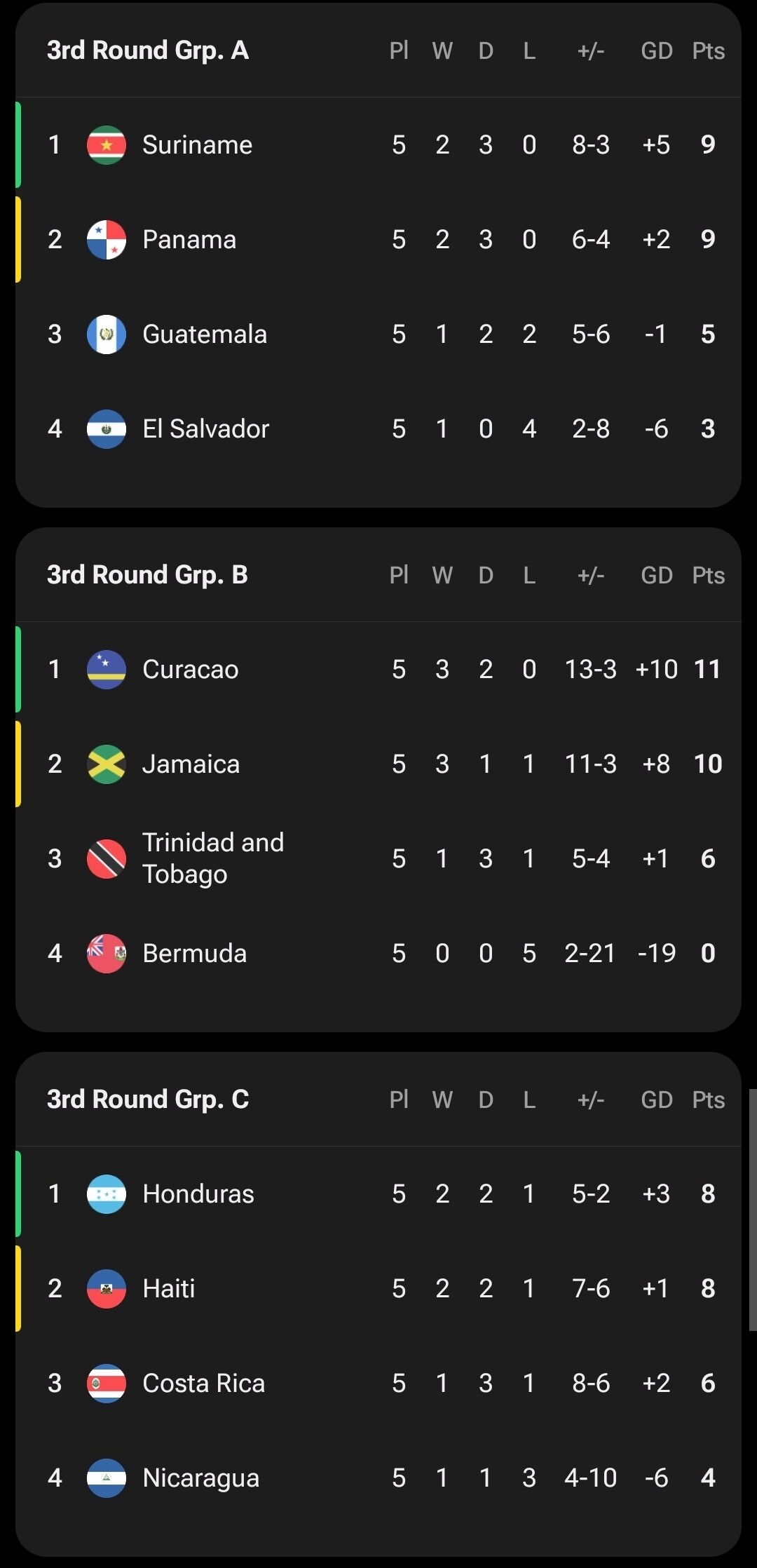
Task: Open the Costa Rica team row
Action: pyautogui.click(x=203, y=1384)
